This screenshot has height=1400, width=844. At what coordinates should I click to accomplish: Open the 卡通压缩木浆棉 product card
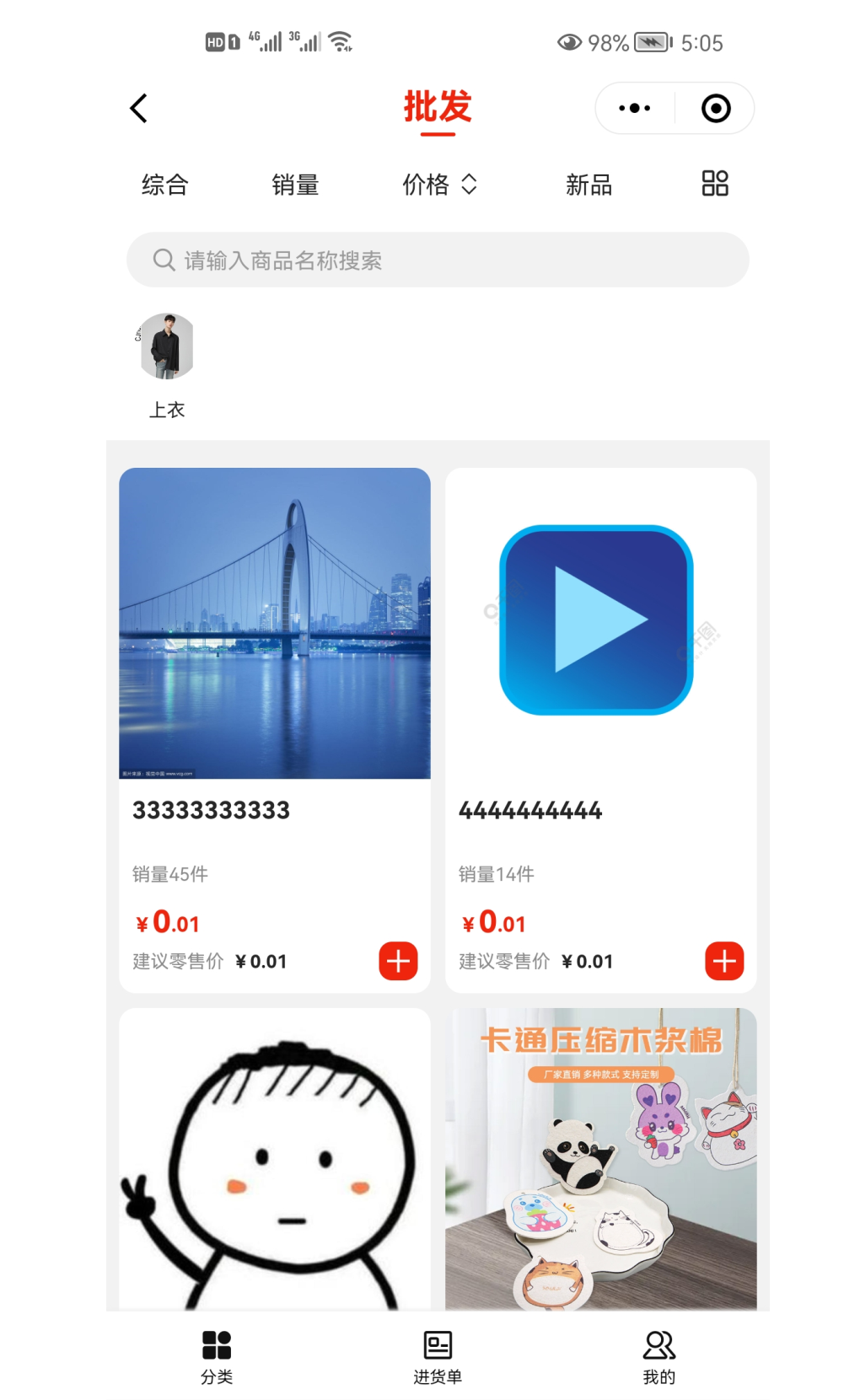click(x=601, y=1159)
